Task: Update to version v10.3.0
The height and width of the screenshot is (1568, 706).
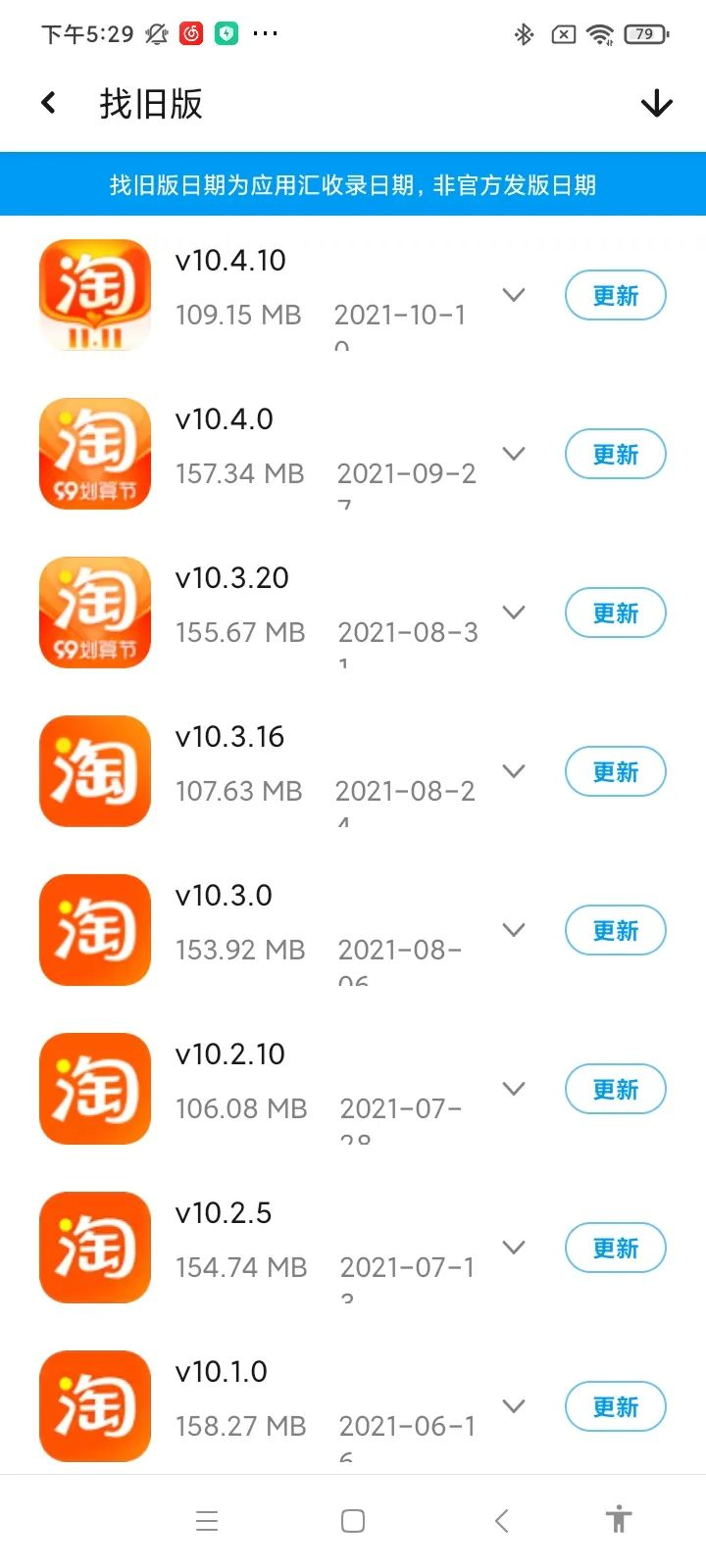Action: point(615,931)
